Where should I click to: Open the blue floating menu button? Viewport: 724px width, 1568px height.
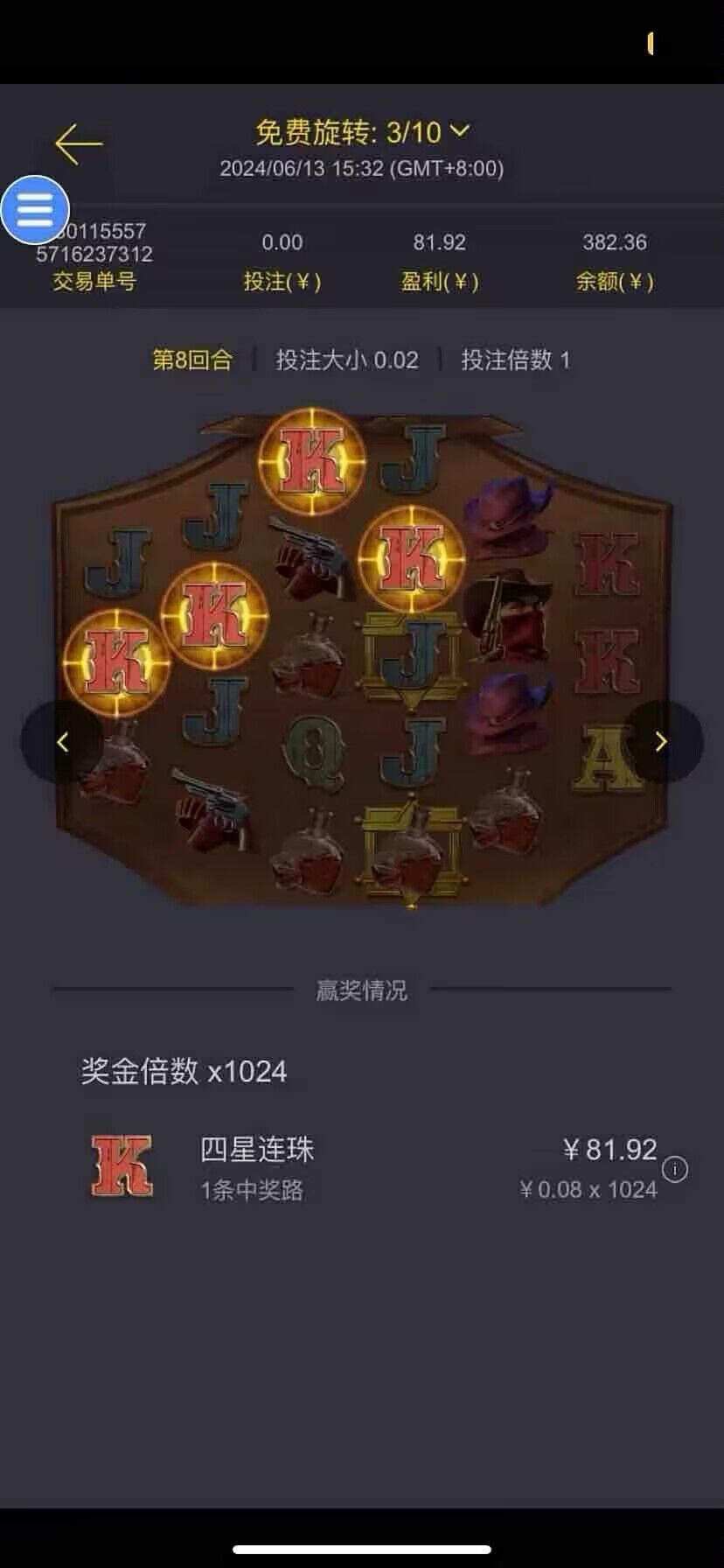(x=35, y=210)
